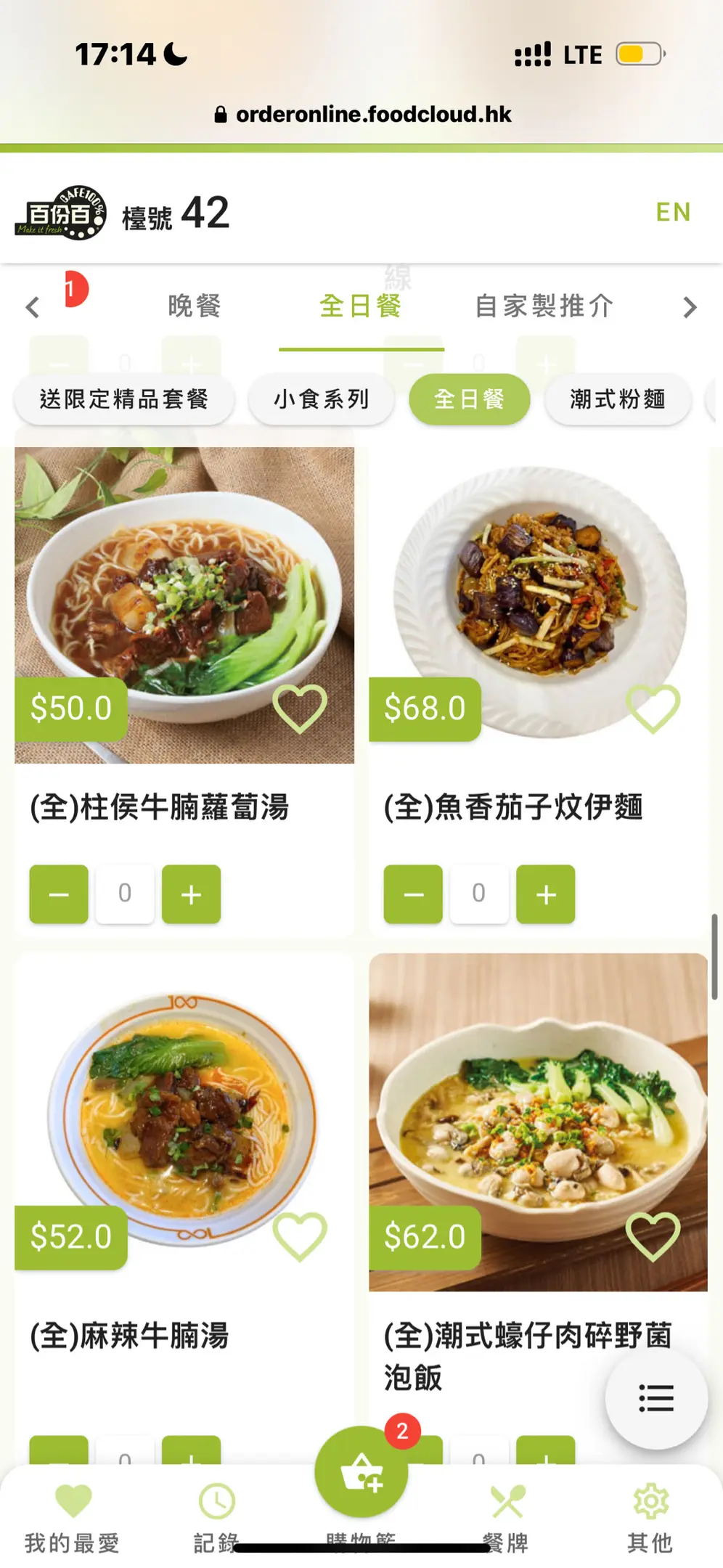Screen dimensions: 723x1568
Task: Add one (全)魚香茄子炆伊麵 with plus button
Action: click(x=545, y=894)
